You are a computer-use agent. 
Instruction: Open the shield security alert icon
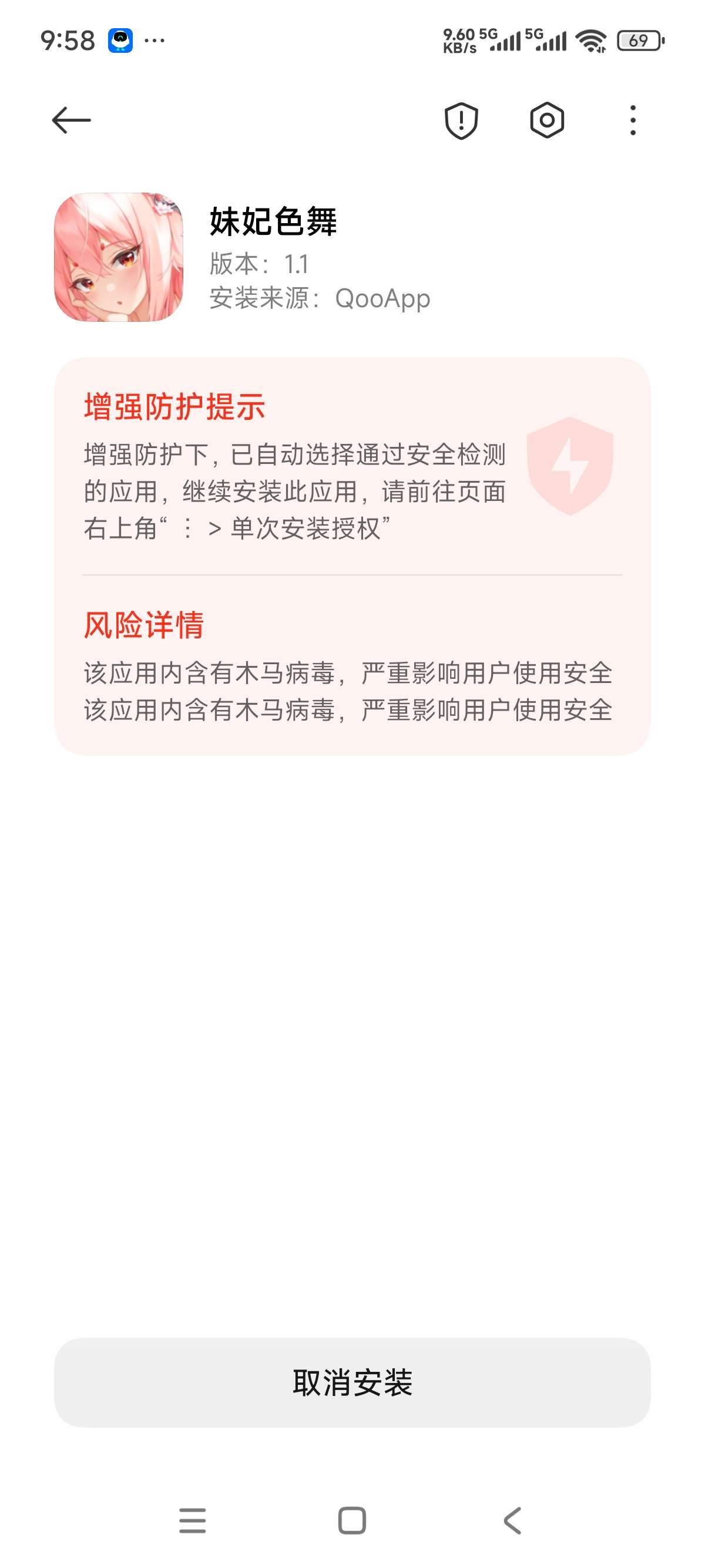[x=461, y=120]
